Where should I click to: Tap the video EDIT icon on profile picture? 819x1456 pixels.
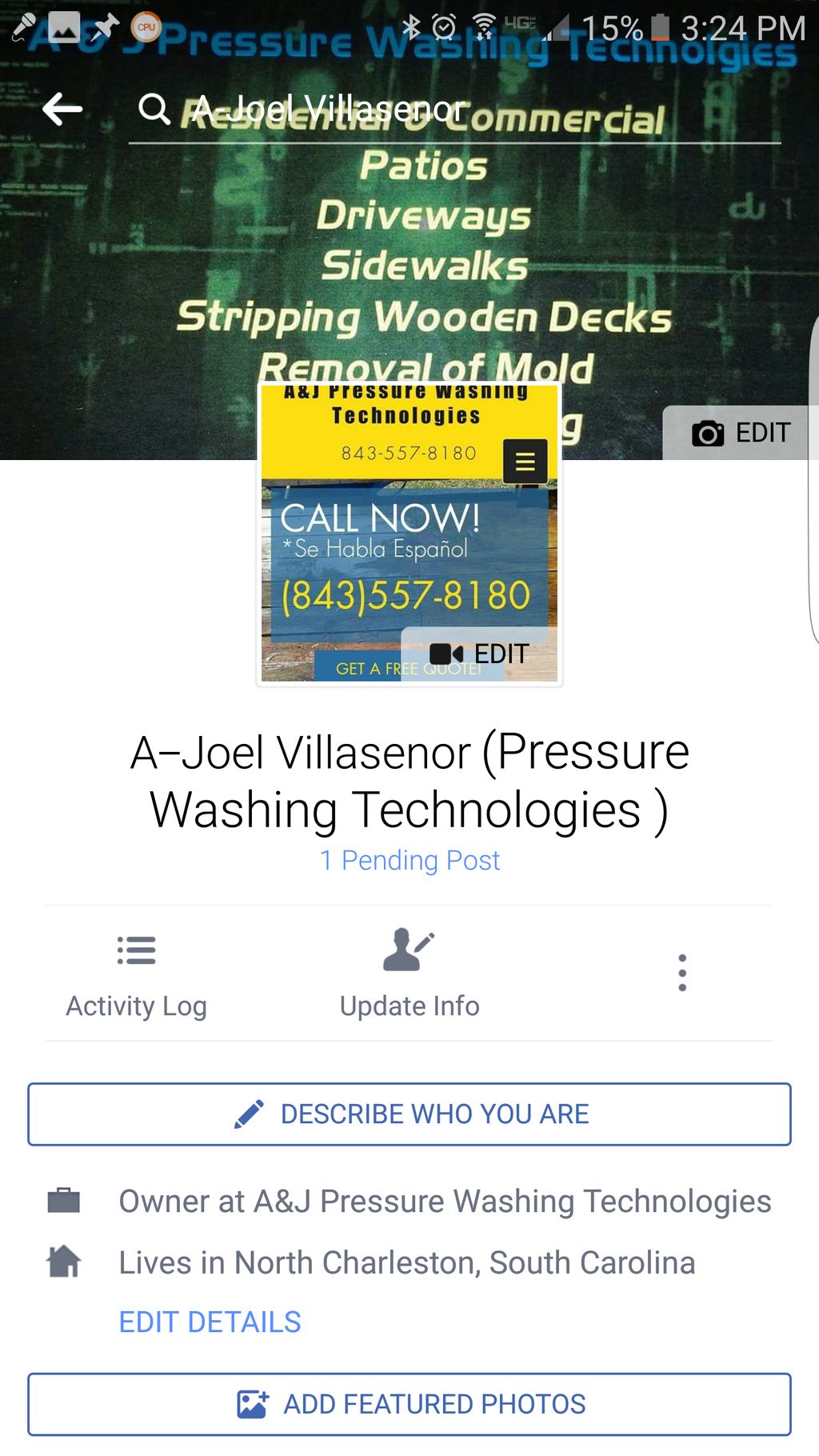point(445,653)
